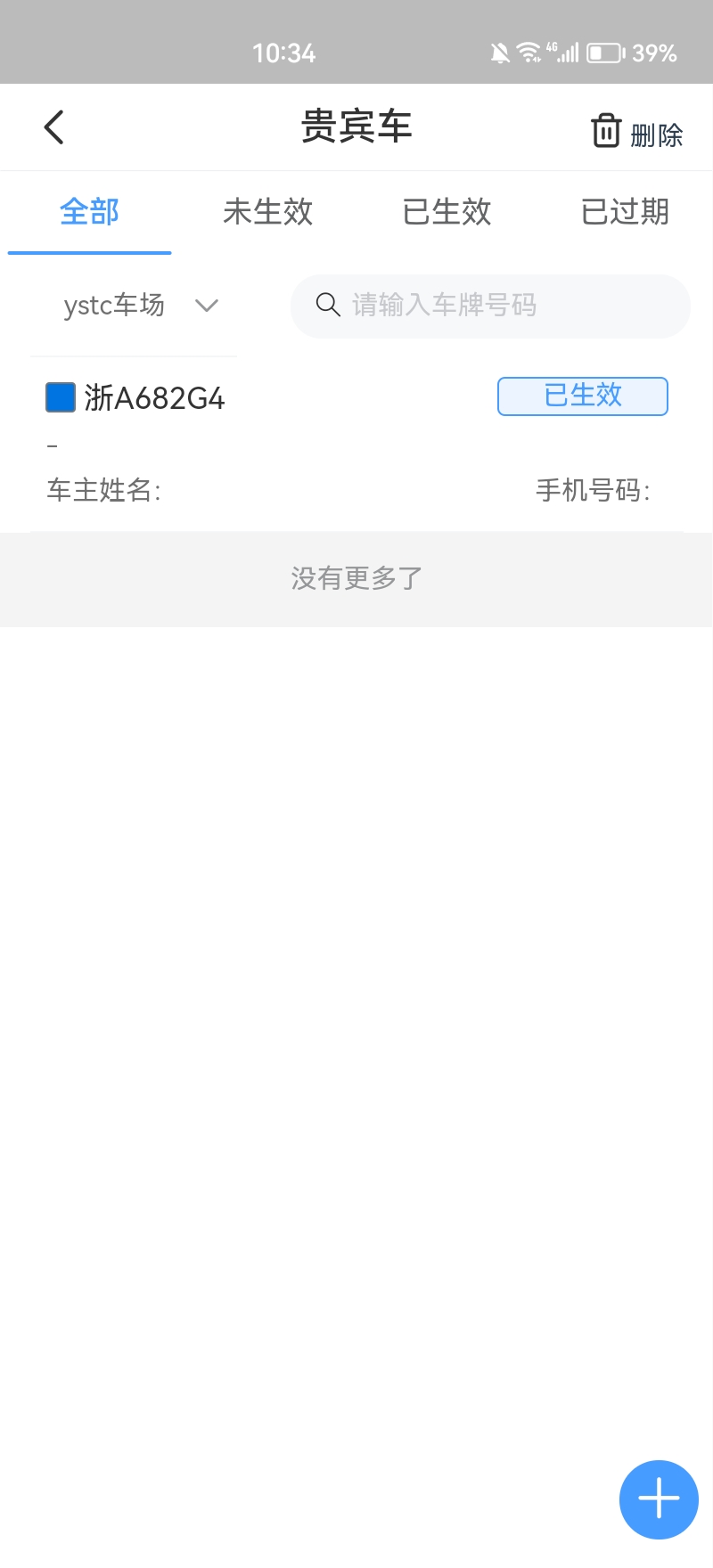
Task: Tap the 车主姓名 owner name field
Action: pos(104,491)
